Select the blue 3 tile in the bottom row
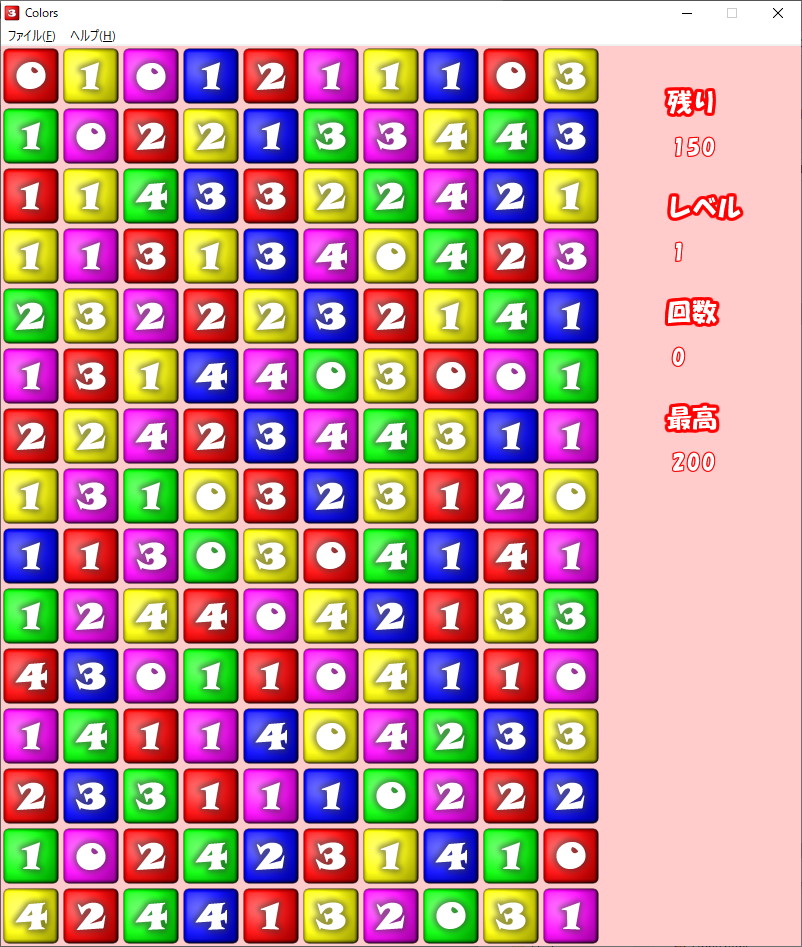The height and width of the screenshot is (947, 802). point(90,797)
